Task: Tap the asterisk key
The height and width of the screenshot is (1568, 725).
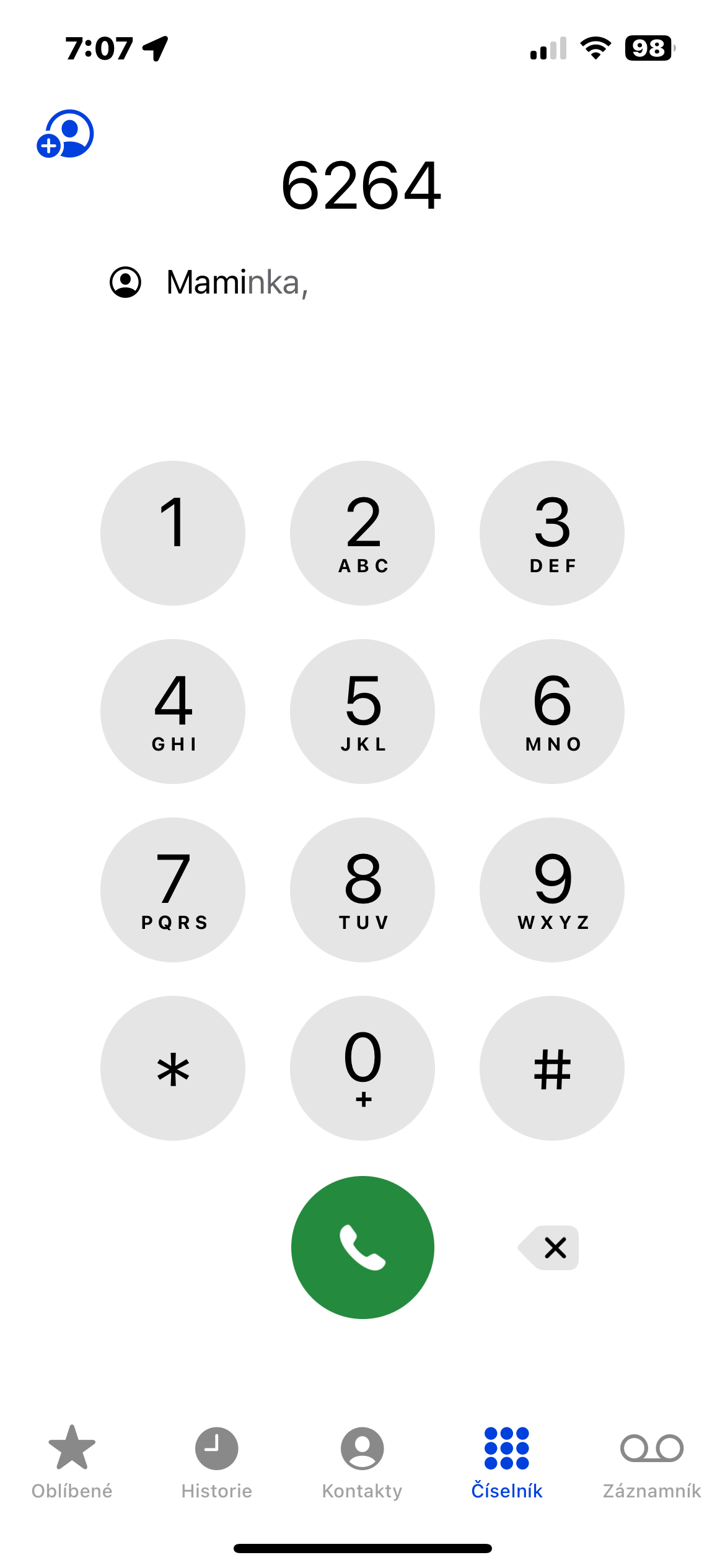Action: 173,1068
